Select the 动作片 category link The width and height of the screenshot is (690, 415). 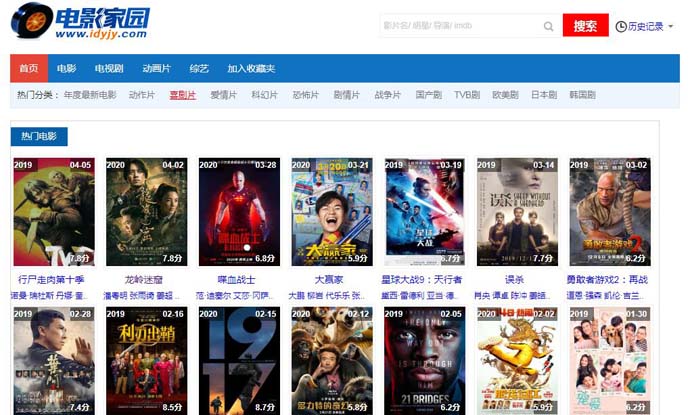tap(142, 95)
